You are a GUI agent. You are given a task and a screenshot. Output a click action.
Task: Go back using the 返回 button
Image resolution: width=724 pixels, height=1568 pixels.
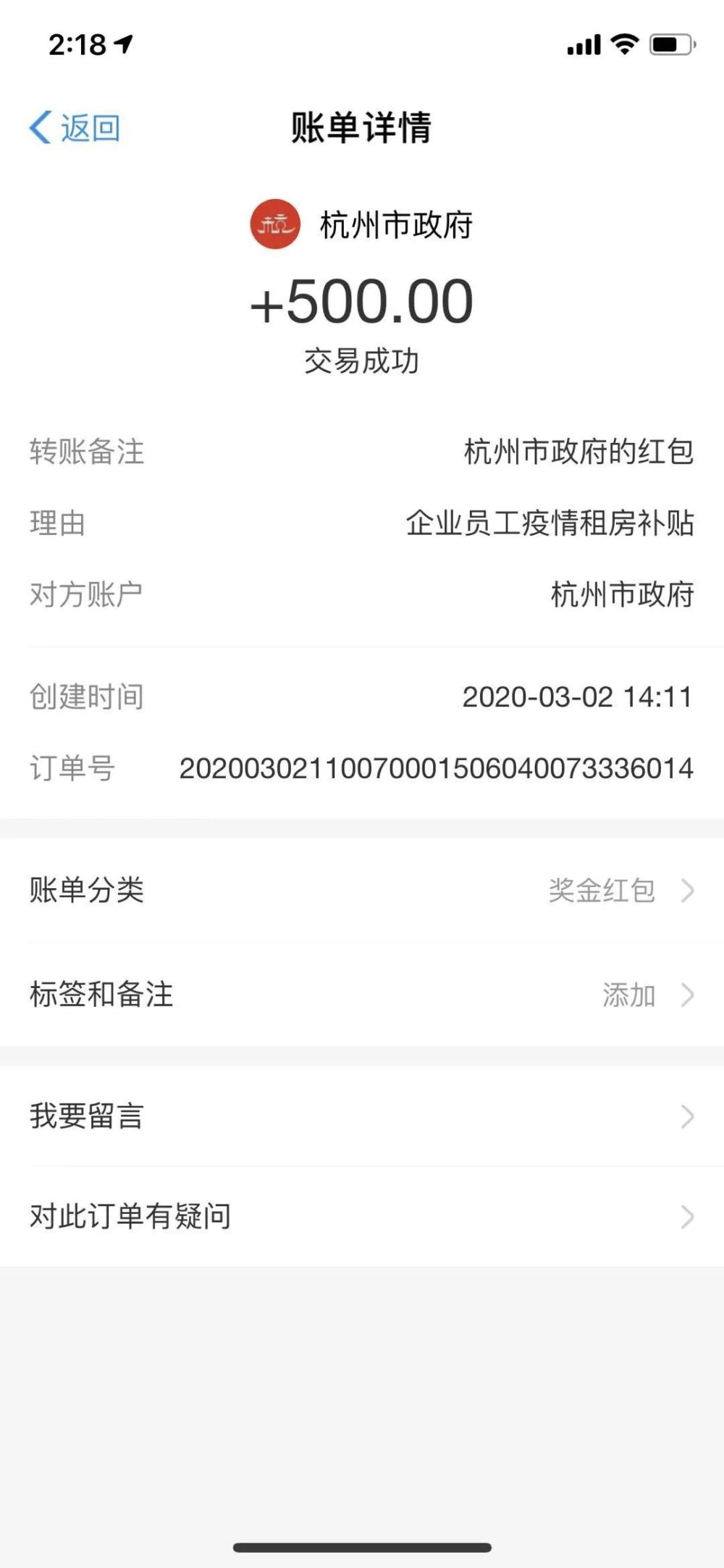[75, 128]
